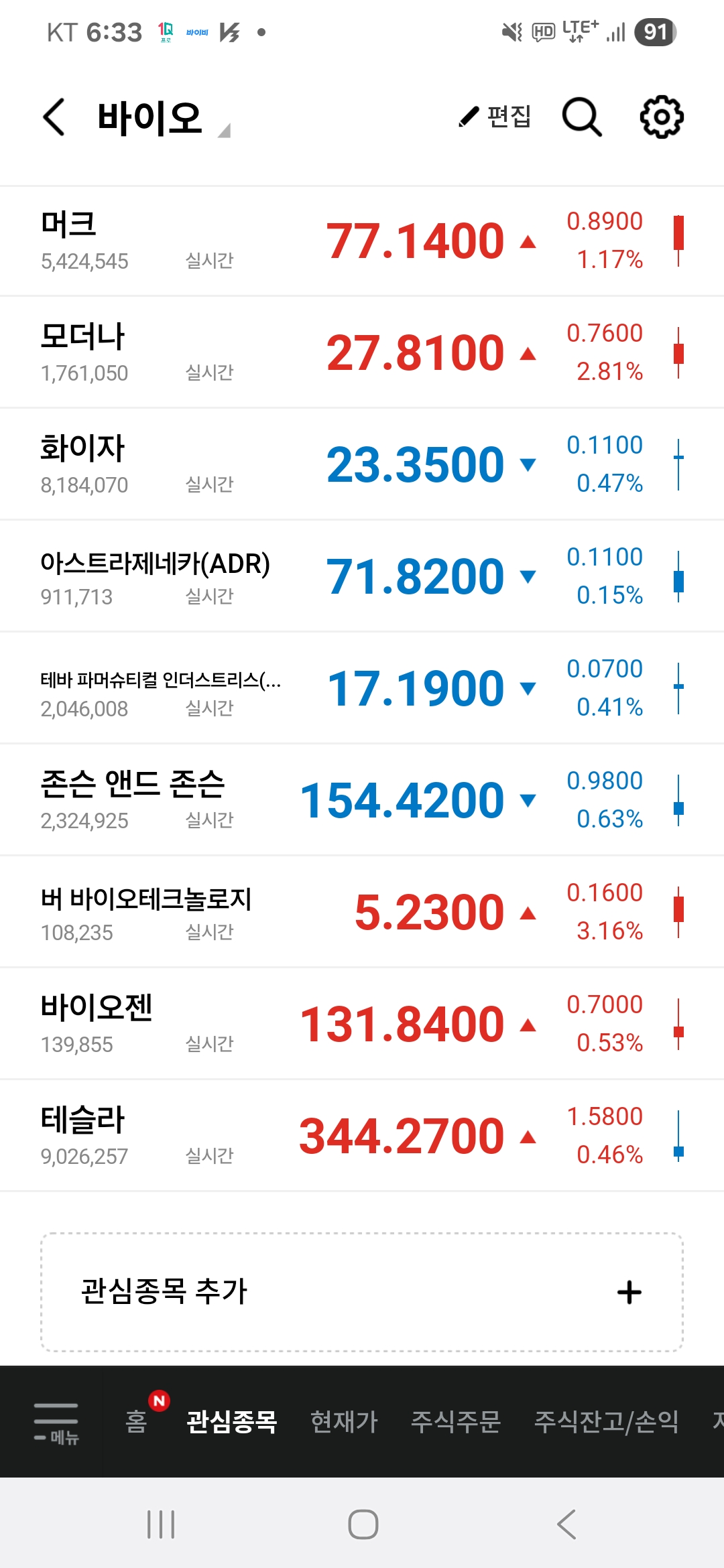Viewport: 724px width, 1568px height.
Task: Open the settings gear icon
Action: point(662,117)
